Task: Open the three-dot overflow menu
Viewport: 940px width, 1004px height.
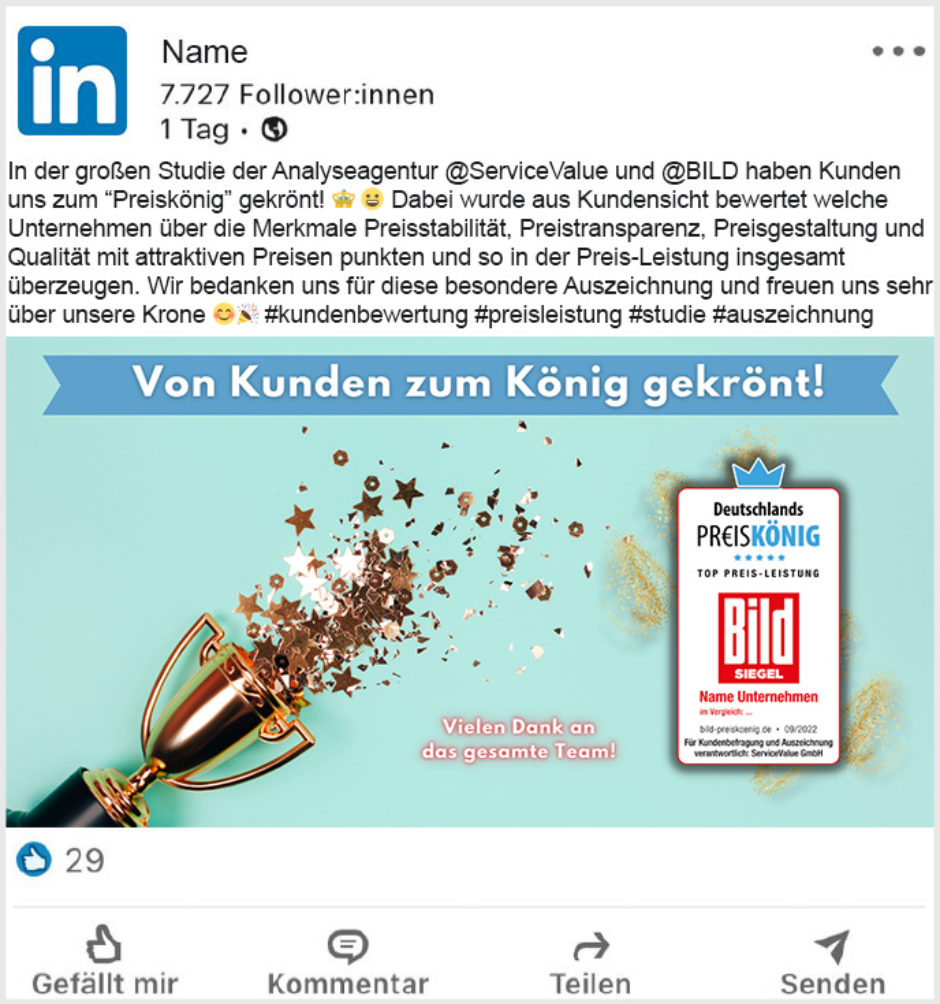Action: click(898, 52)
